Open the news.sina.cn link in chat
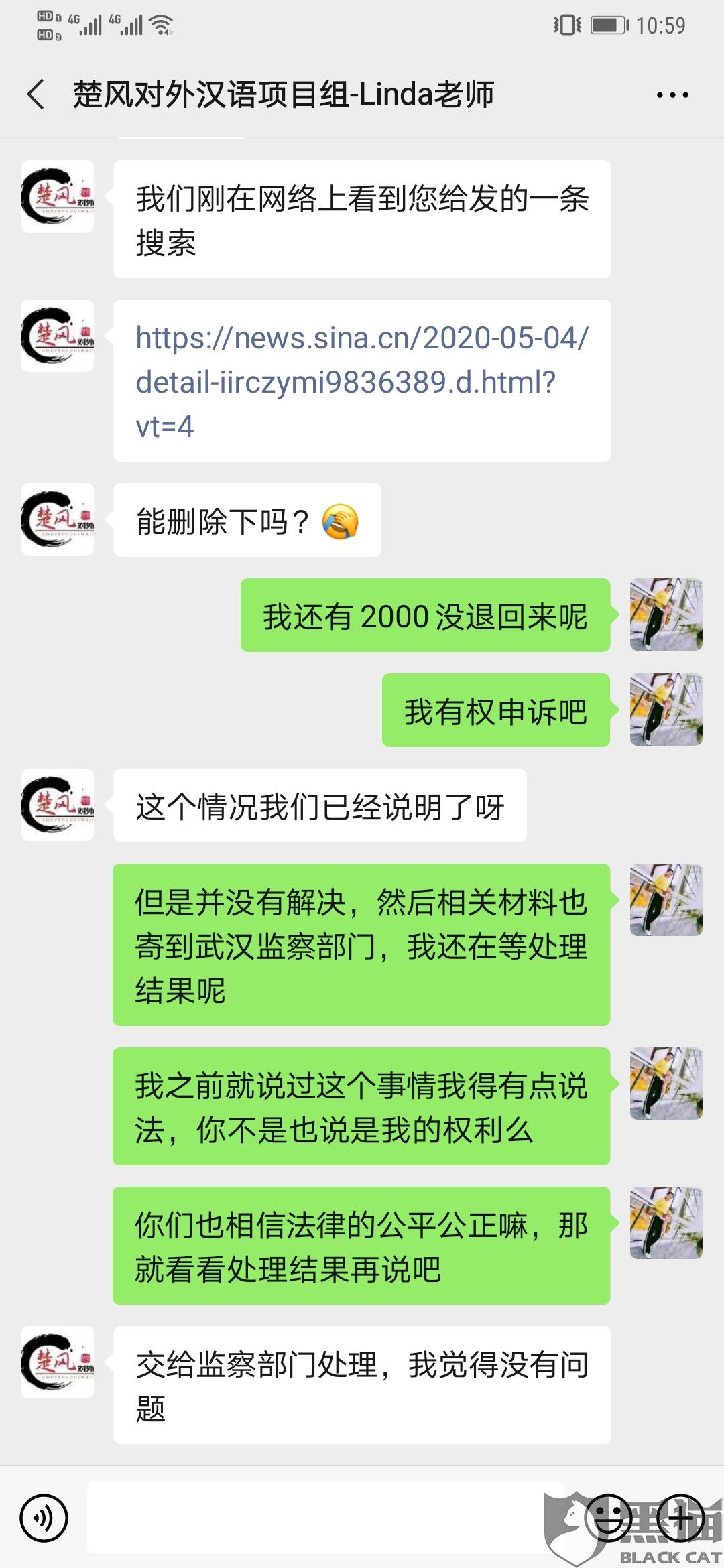724x1568 pixels. pos(362,381)
